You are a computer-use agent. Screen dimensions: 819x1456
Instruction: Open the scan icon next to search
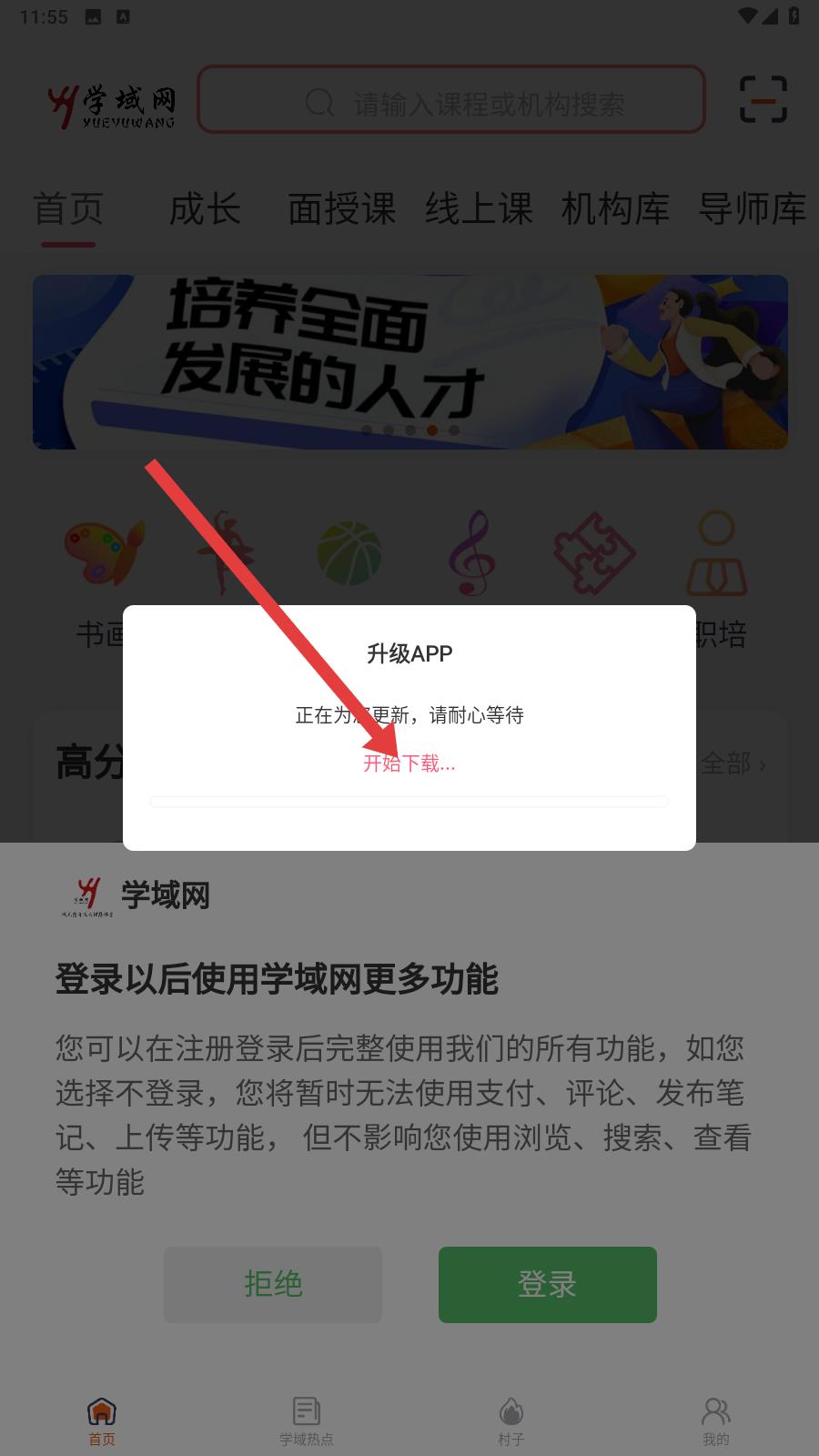[763, 99]
